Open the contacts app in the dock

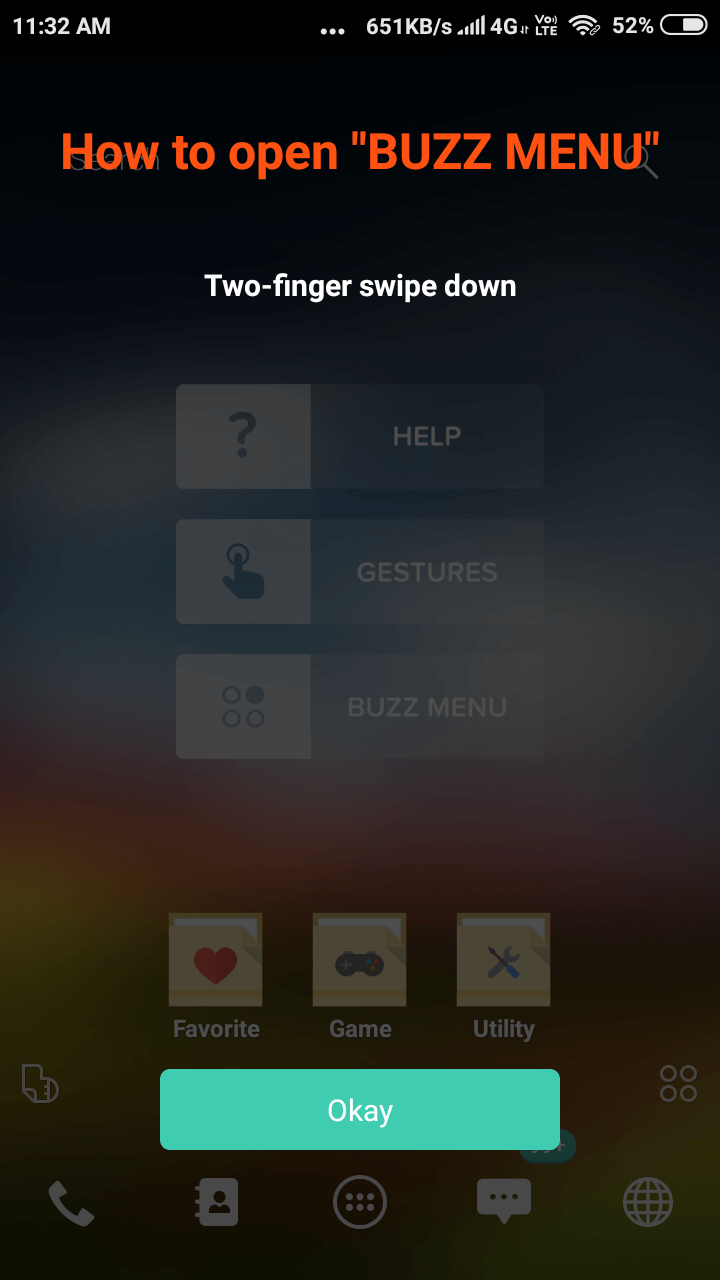coord(216,1203)
